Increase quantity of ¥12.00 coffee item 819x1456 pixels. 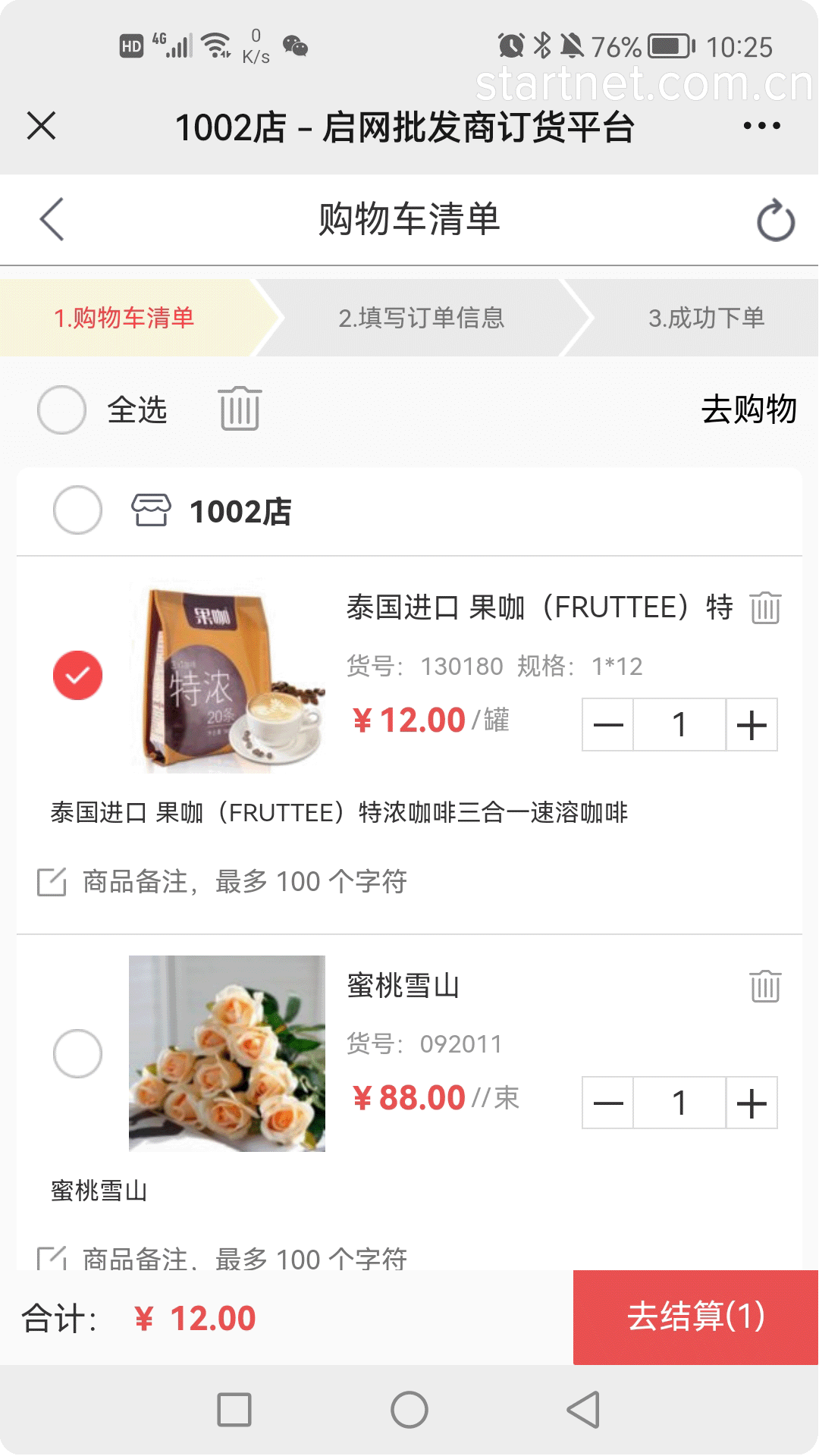point(752,725)
